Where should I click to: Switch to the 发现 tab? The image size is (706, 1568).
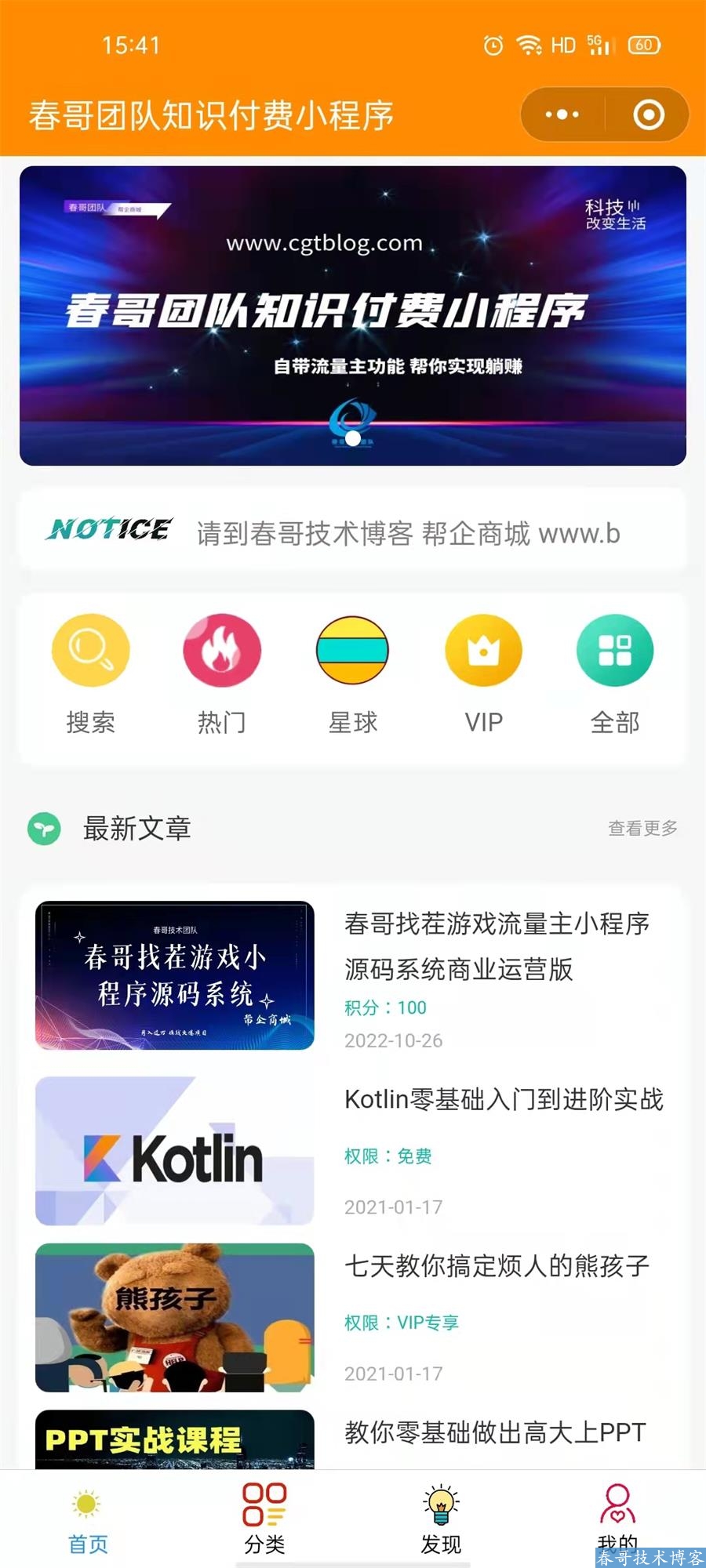[441, 1521]
